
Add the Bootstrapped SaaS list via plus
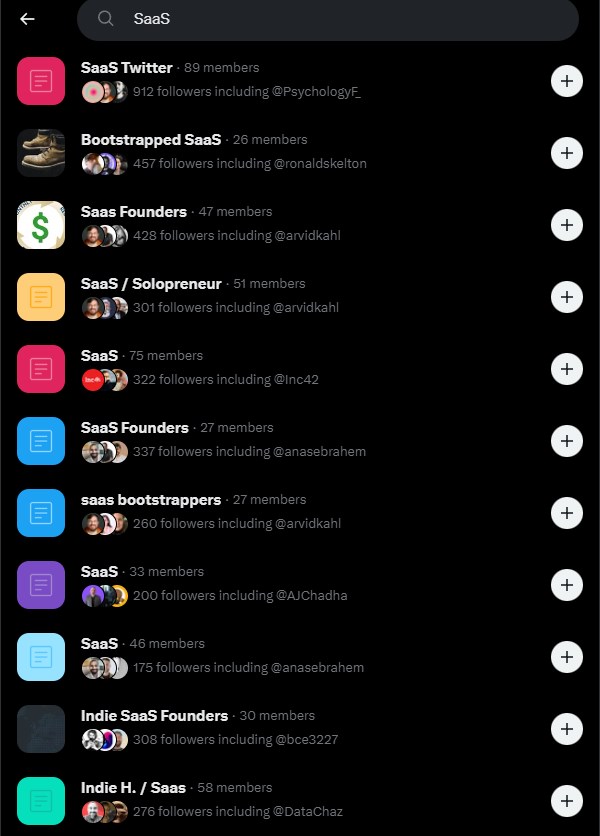click(567, 153)
